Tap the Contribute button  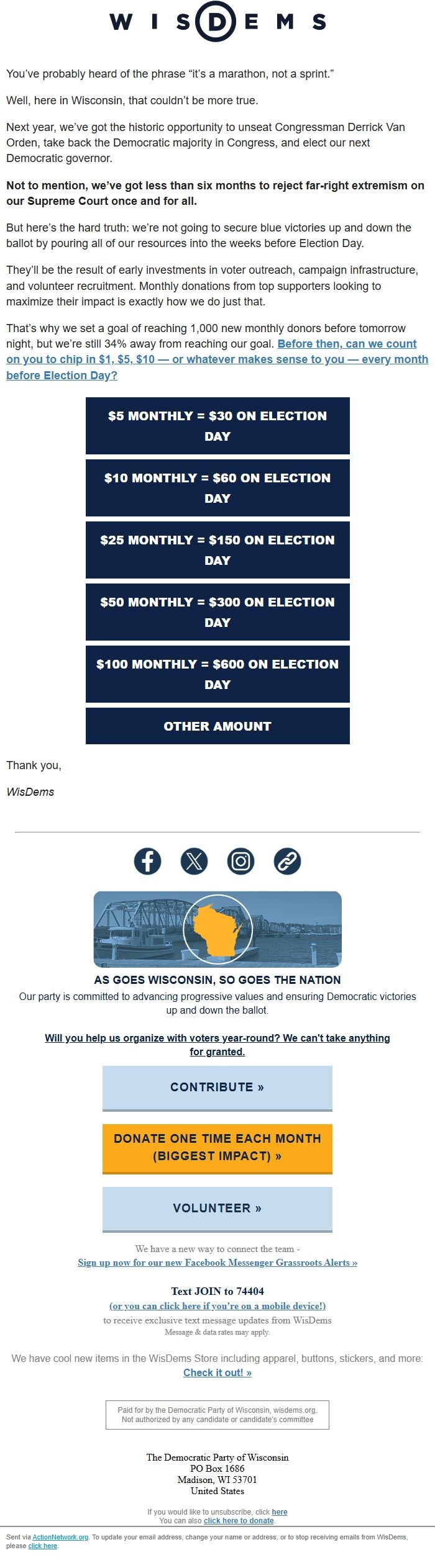point(217,1088)
